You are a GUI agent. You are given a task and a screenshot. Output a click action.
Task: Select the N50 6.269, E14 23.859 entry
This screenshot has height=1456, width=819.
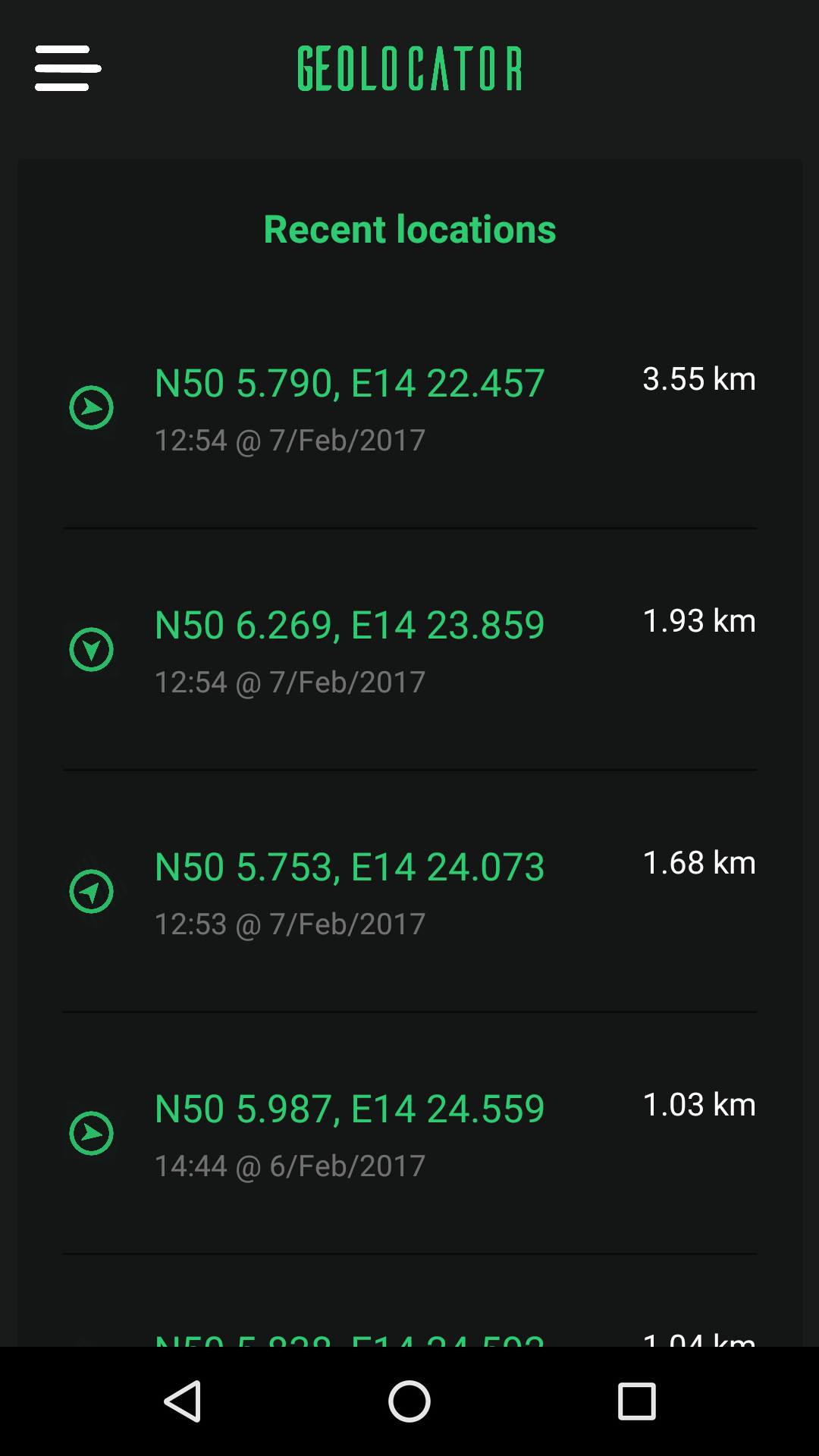409,650
